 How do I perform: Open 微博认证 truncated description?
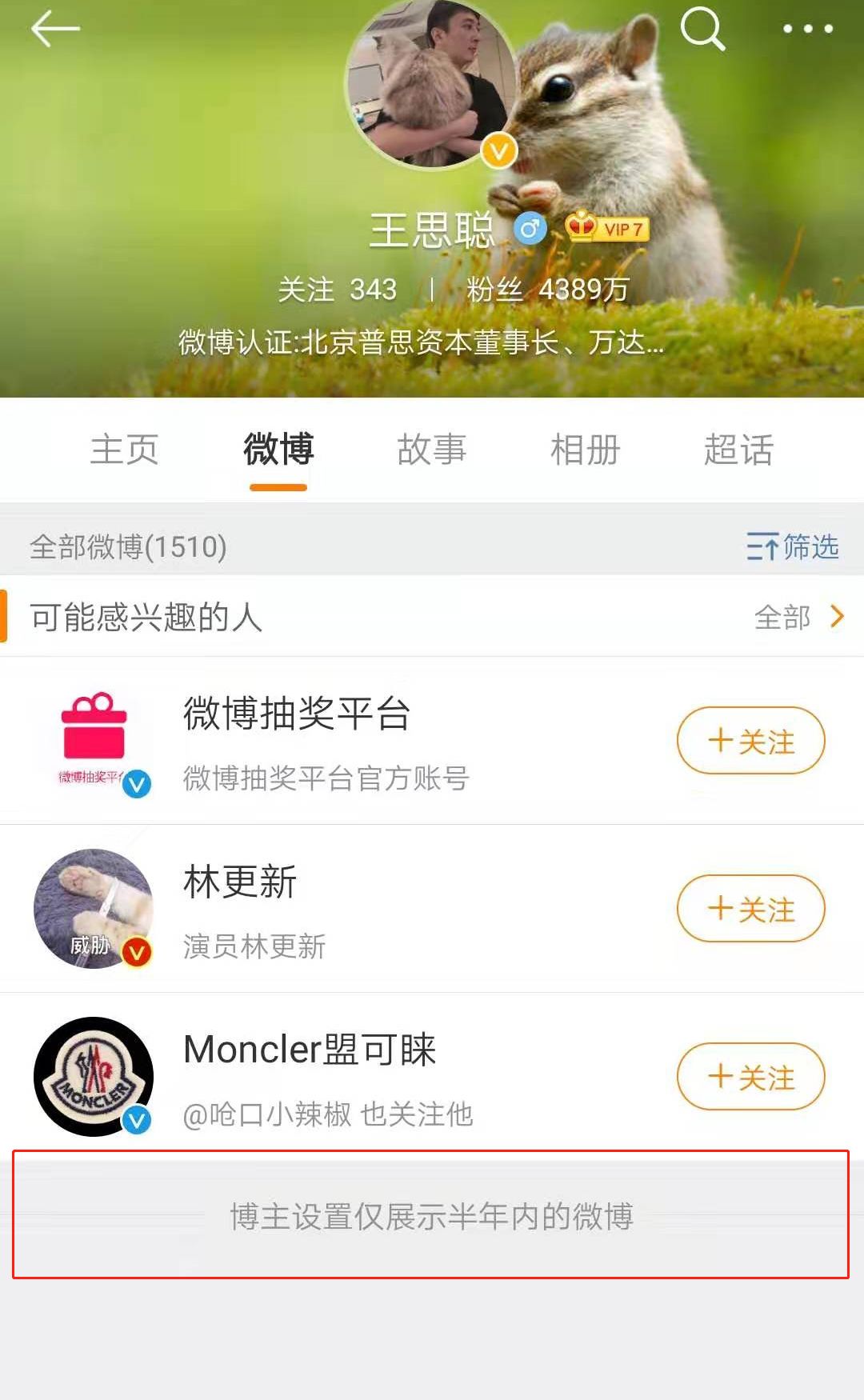pos(432,342)
